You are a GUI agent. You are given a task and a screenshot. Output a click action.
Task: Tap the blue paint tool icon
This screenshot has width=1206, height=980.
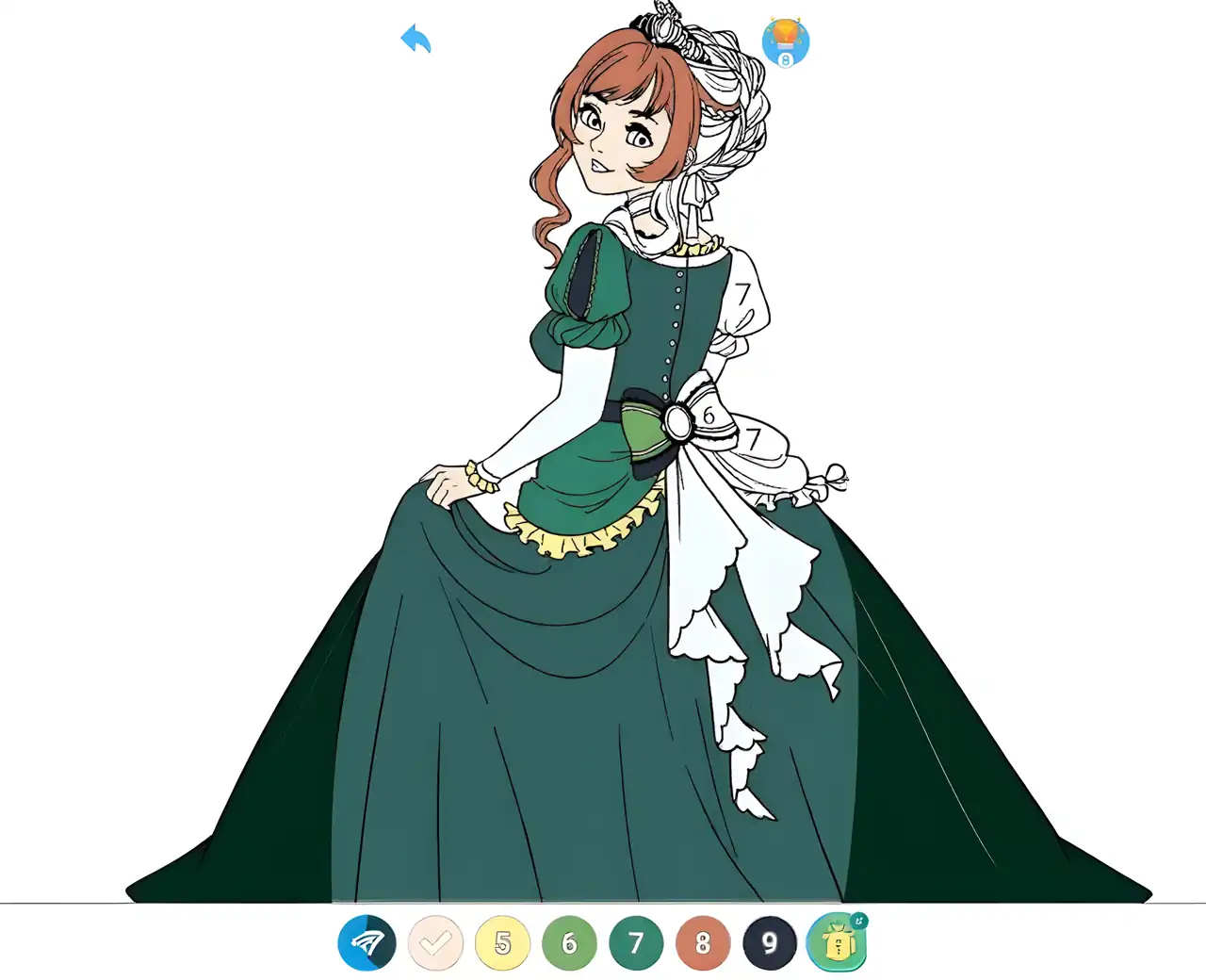[367, 942]
